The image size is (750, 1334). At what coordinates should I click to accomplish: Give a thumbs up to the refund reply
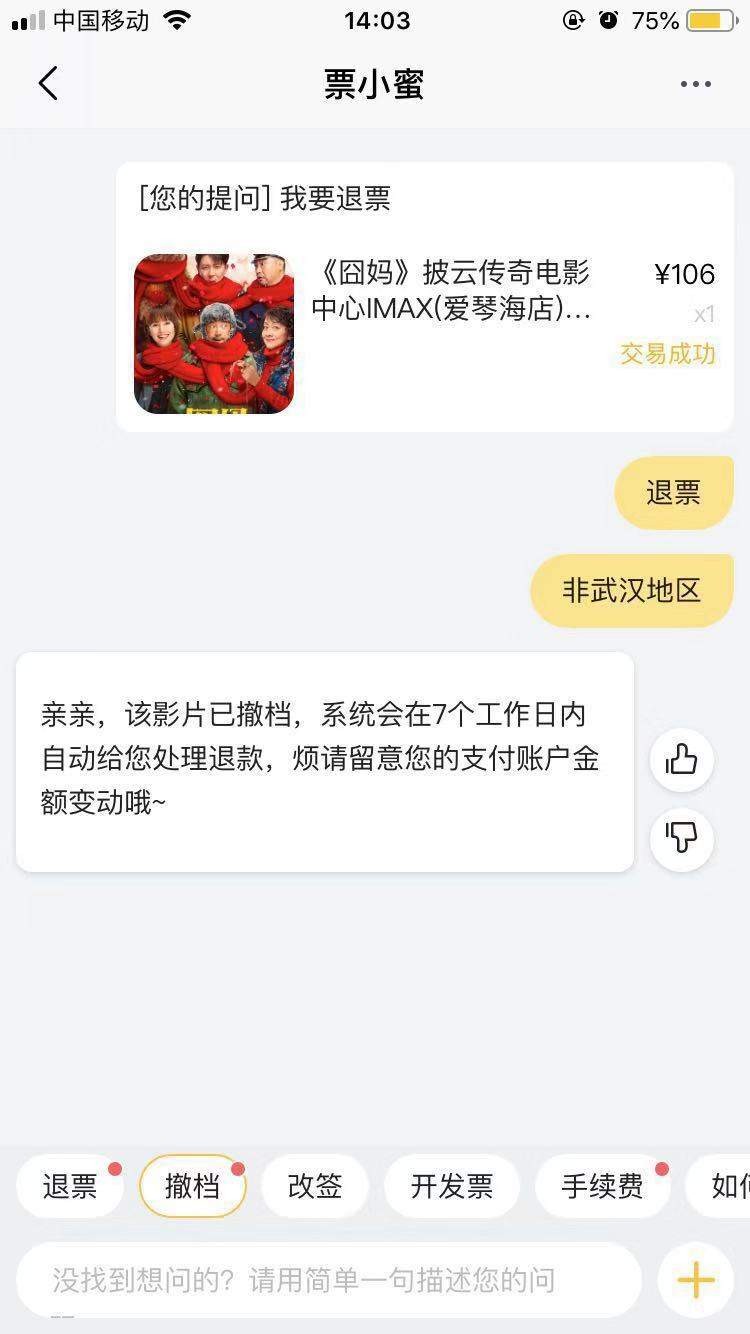[682, 760]
